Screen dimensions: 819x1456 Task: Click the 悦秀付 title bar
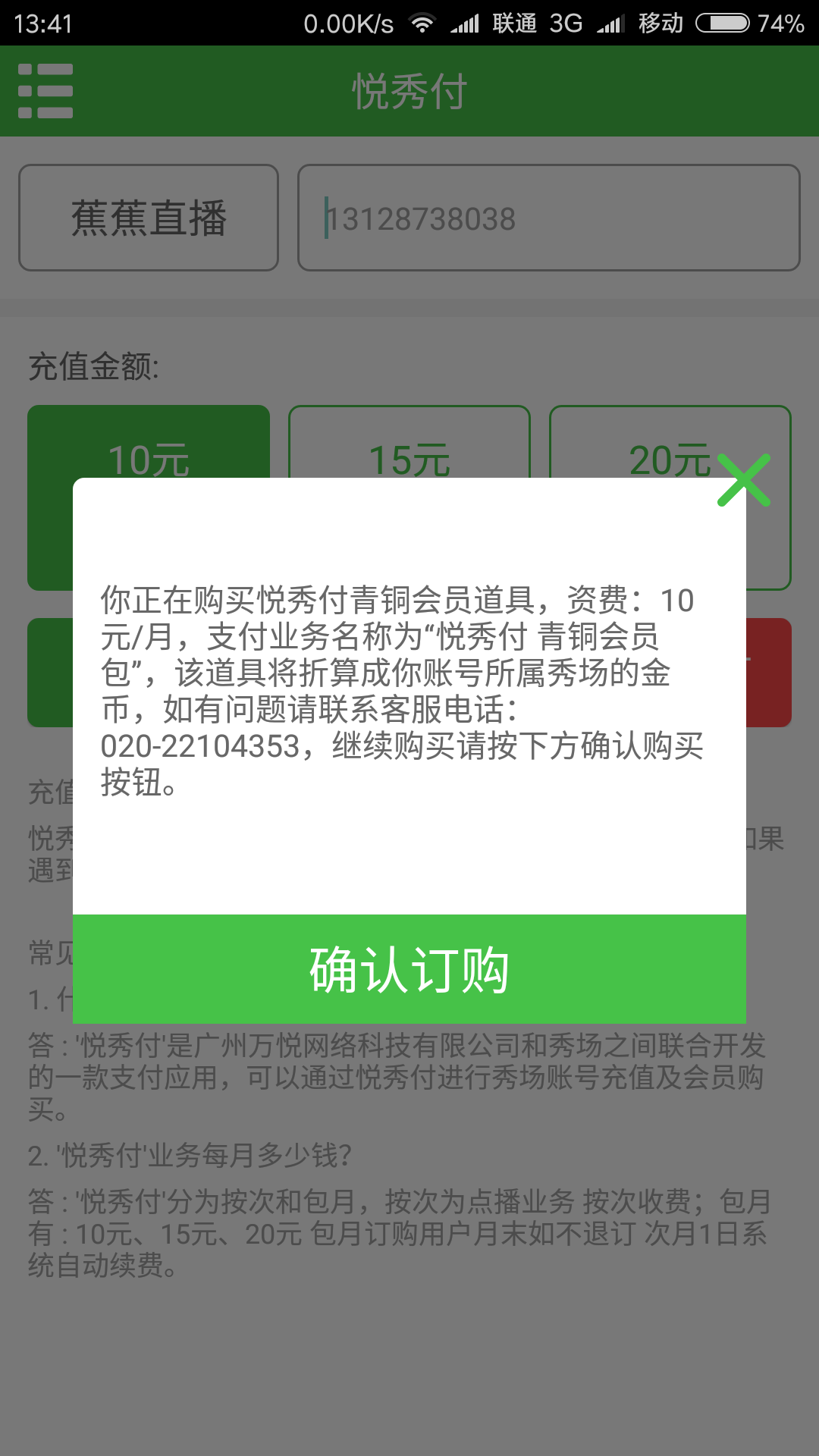point(409,89)
